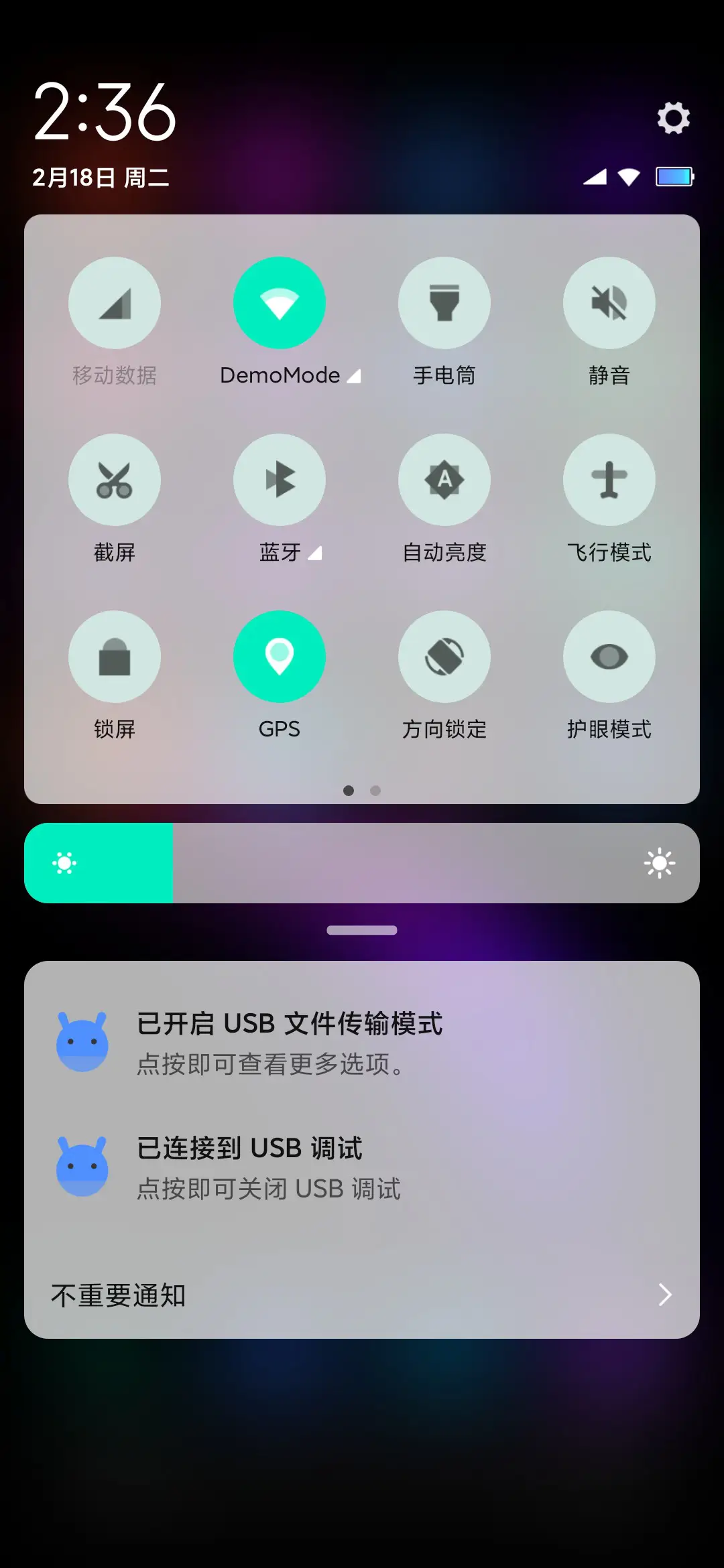Screen dimensions: 724x1568
Task: Turn on airplane mode (飞行模式)
Action: pyautogui.click(x=609, y=480)
